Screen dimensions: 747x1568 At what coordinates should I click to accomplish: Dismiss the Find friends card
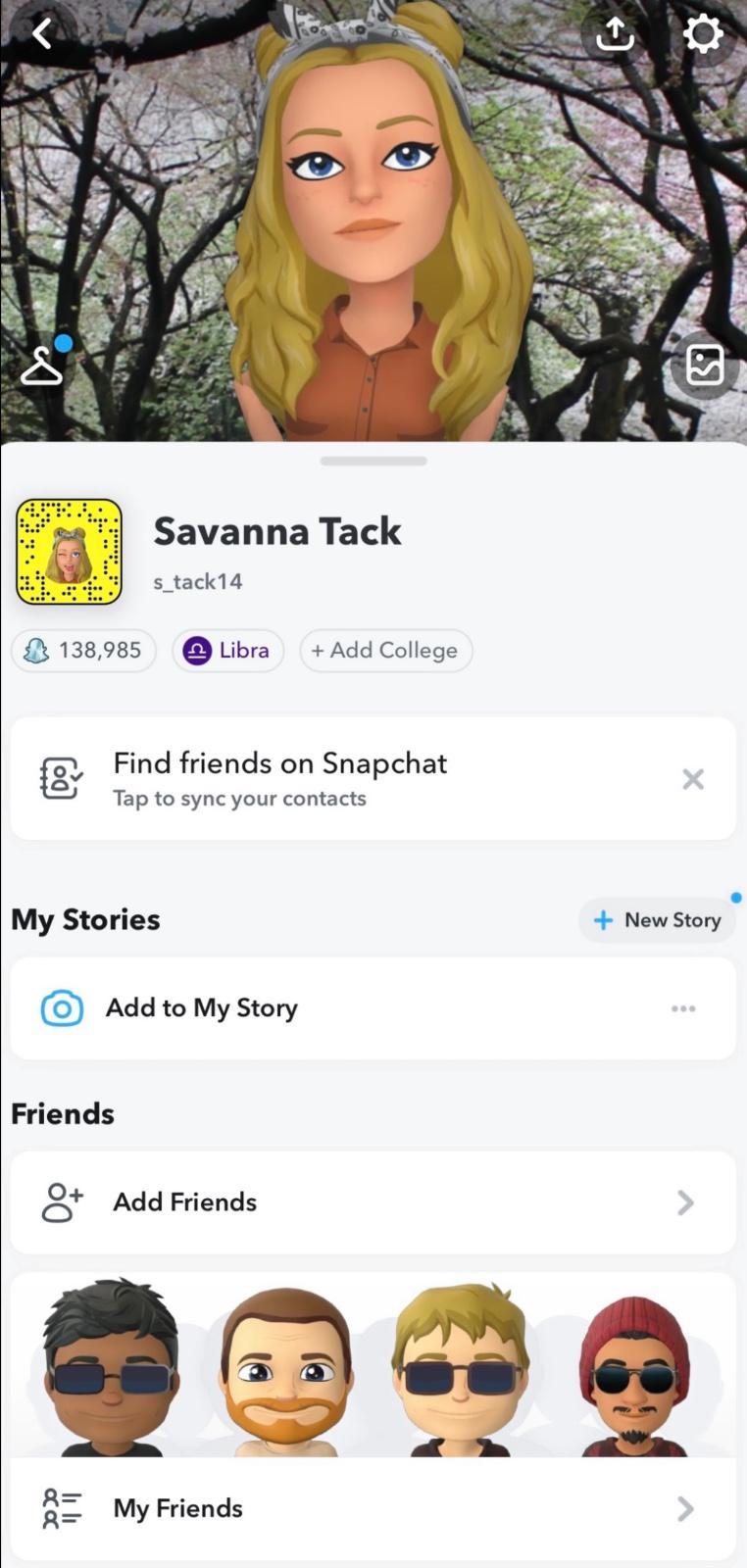click(x=693, y=779)
